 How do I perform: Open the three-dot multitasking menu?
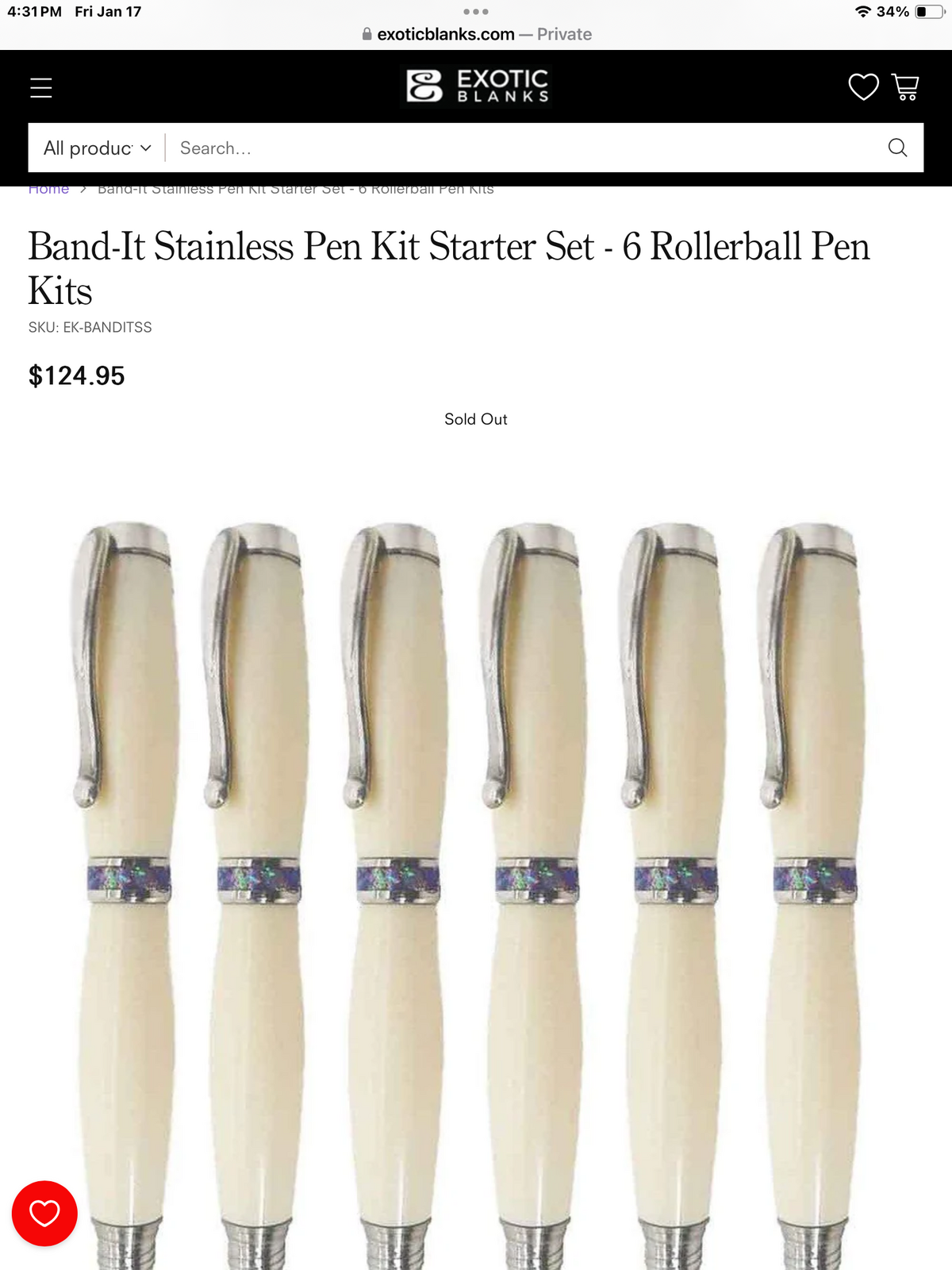476,12
